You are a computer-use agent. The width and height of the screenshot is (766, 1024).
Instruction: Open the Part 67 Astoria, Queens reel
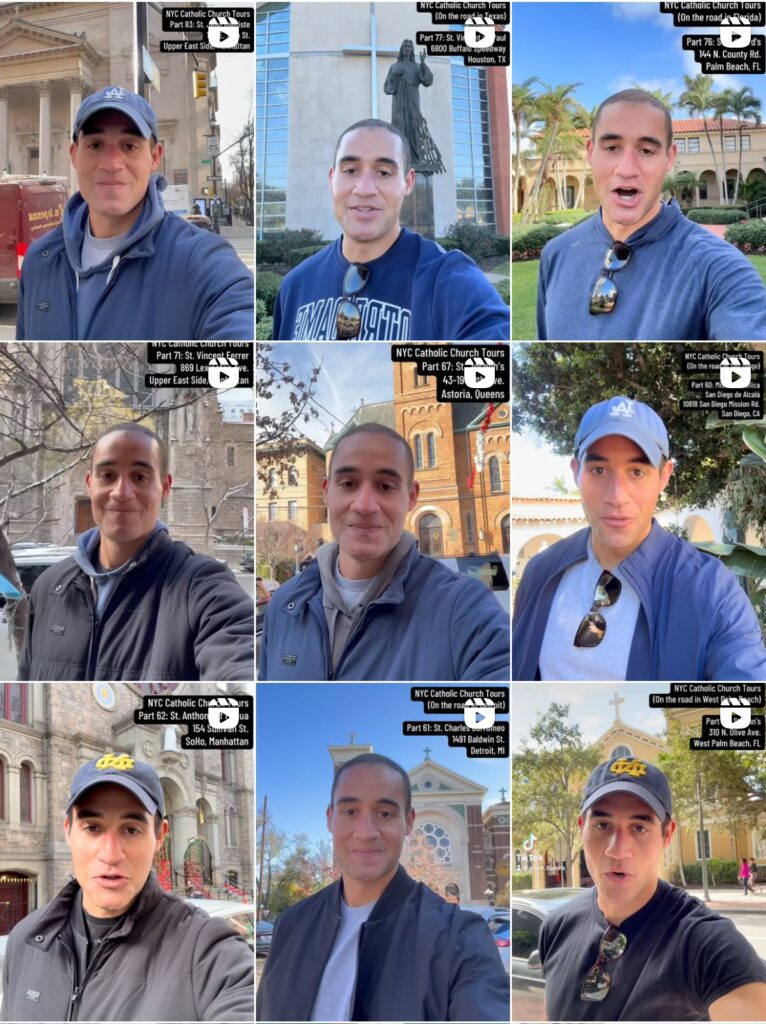(382, 511)
